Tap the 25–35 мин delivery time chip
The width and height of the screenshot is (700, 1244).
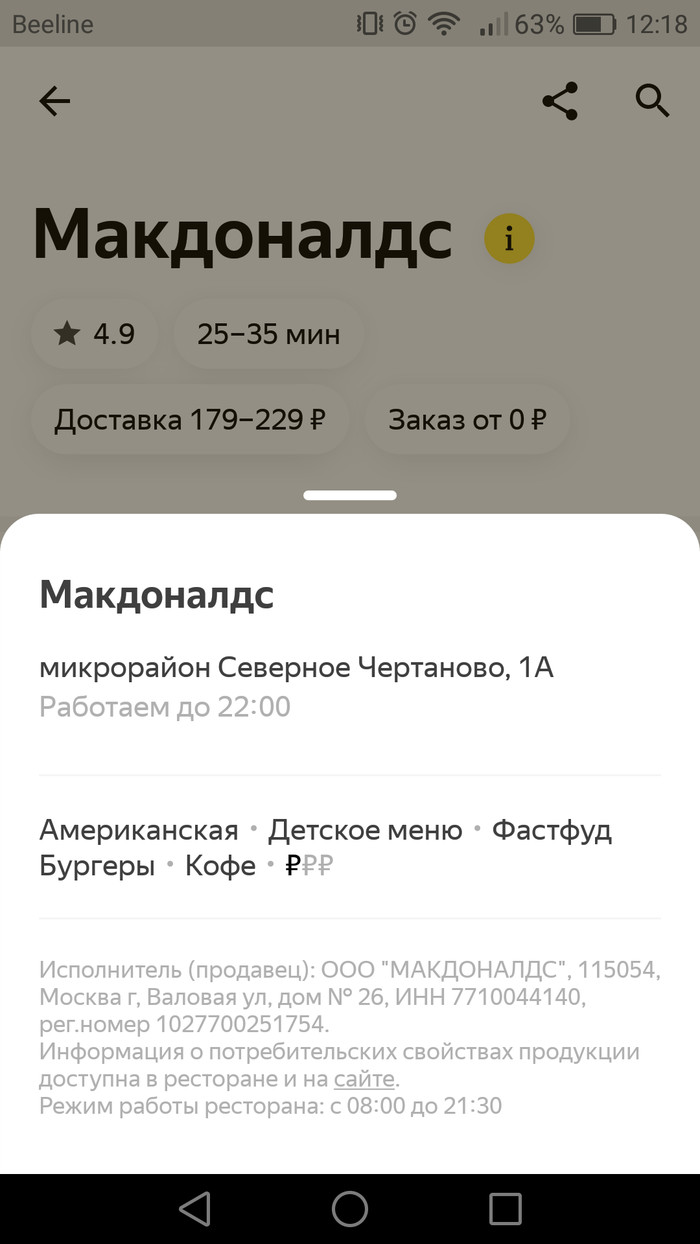click(x=268, y=334)
